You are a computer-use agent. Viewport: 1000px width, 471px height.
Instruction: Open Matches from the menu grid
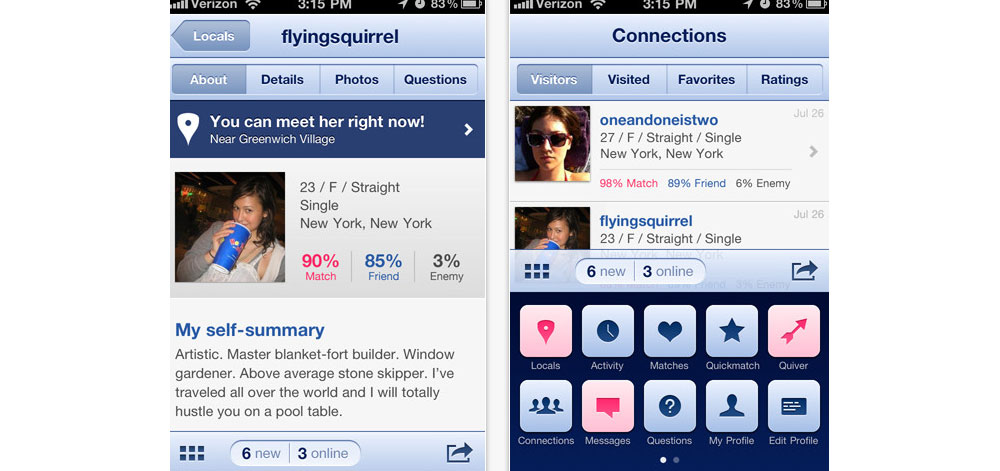[669, 332]
